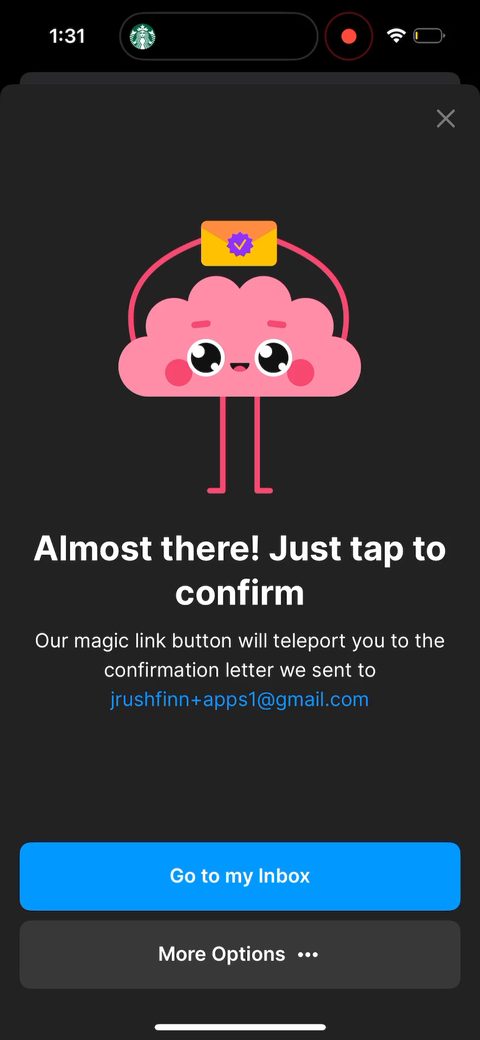
Task: Close the confirmation sheet
Action: [x=446, y=119]
